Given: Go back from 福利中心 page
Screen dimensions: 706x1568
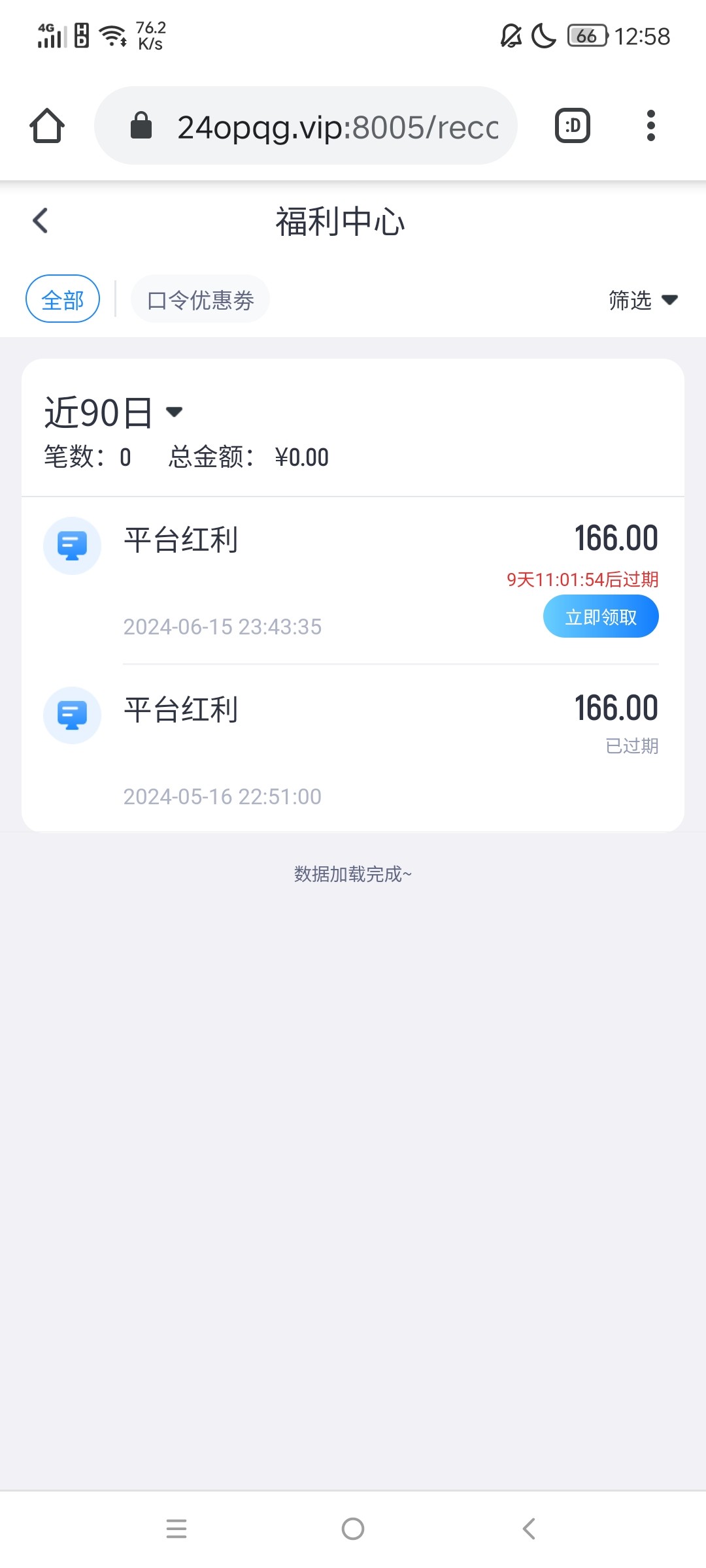Looking at the screenshot, I should [41, 221].
